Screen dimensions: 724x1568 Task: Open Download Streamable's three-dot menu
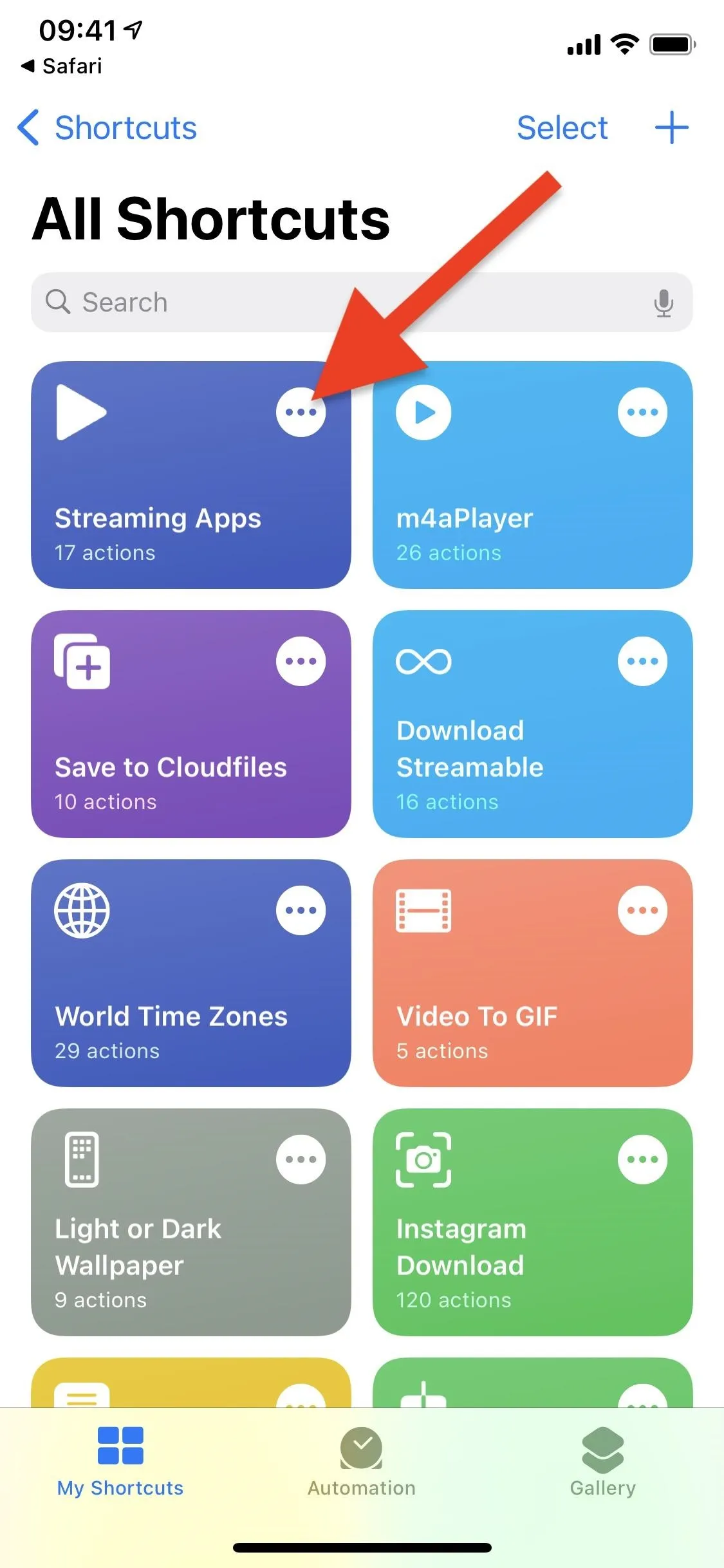642,661
